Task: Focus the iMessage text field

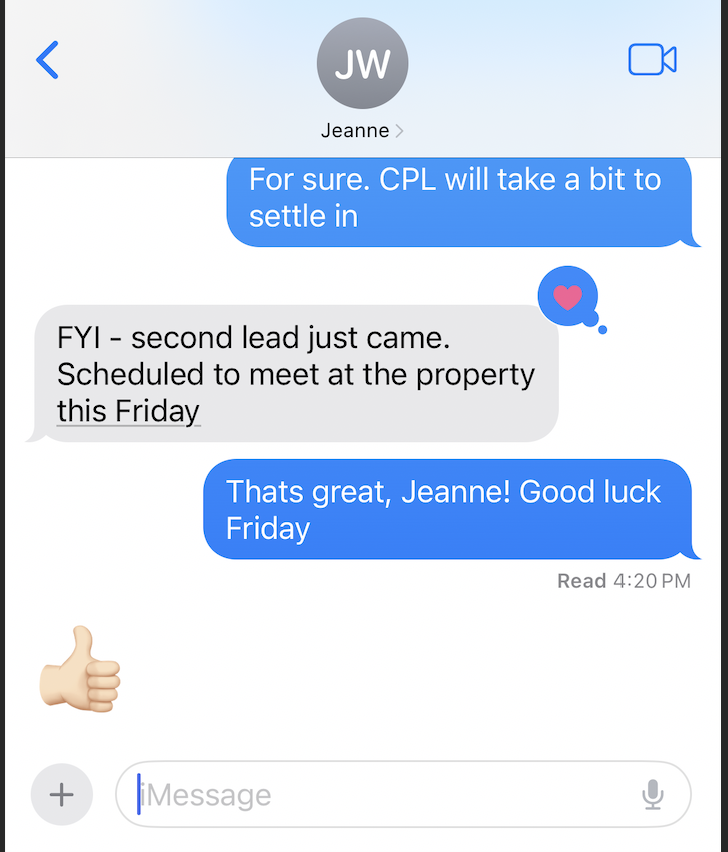Action: click(x=380, y=795)
